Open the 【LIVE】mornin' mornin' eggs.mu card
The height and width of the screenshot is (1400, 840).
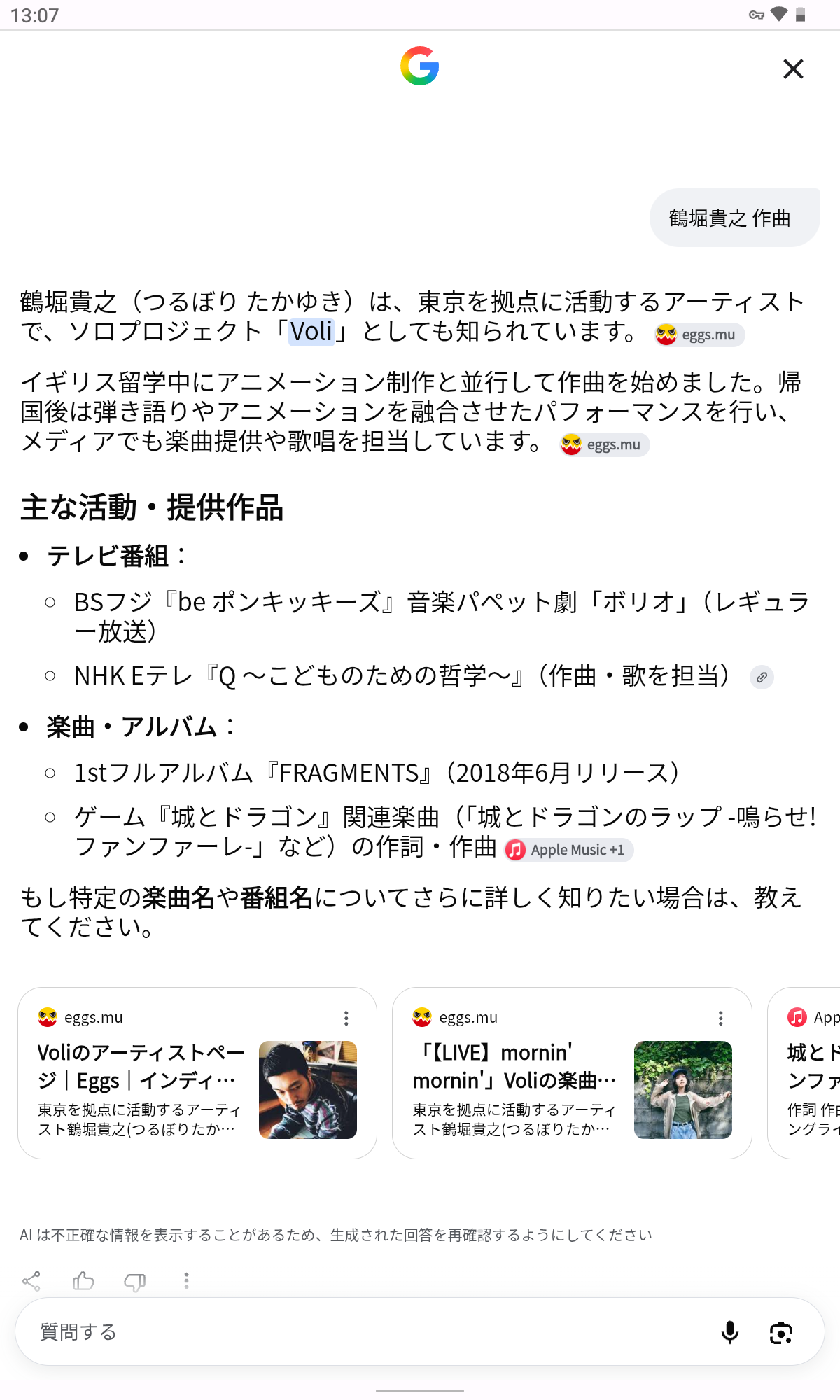point(572,1073)
